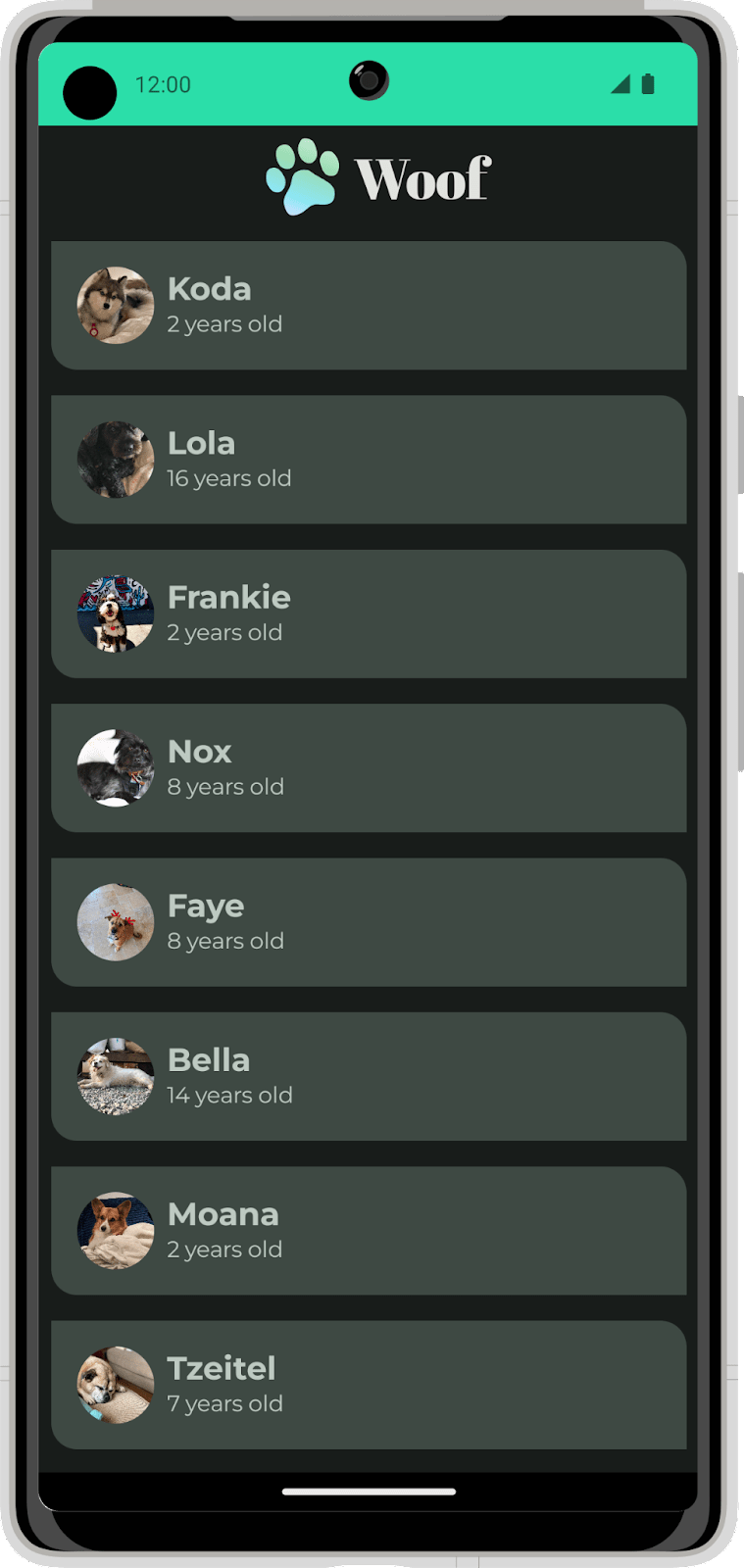The width and height of the screenshot is (744, 1568).
Task: Tap Frankie's card
Action: tap(369, 613)
